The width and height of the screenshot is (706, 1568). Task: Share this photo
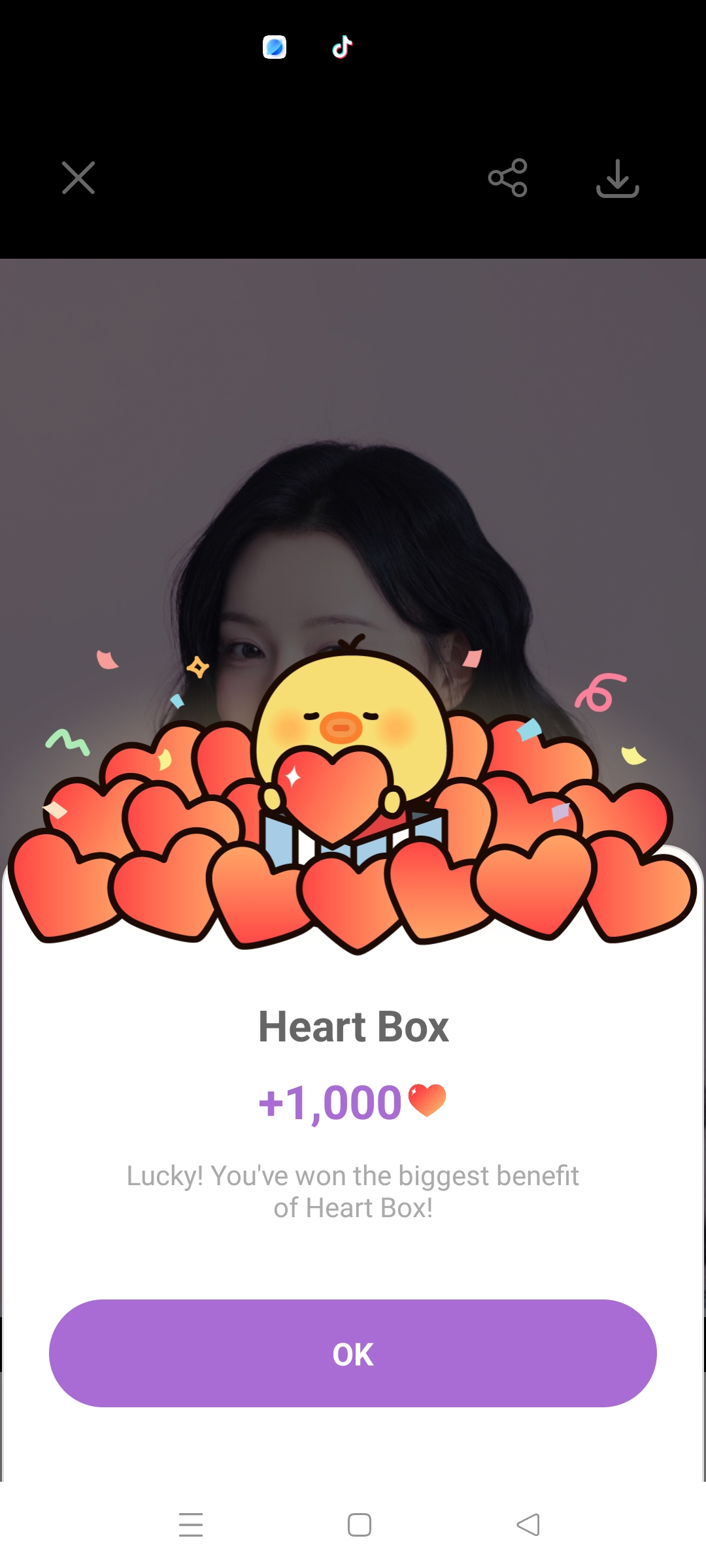(508, 178)
